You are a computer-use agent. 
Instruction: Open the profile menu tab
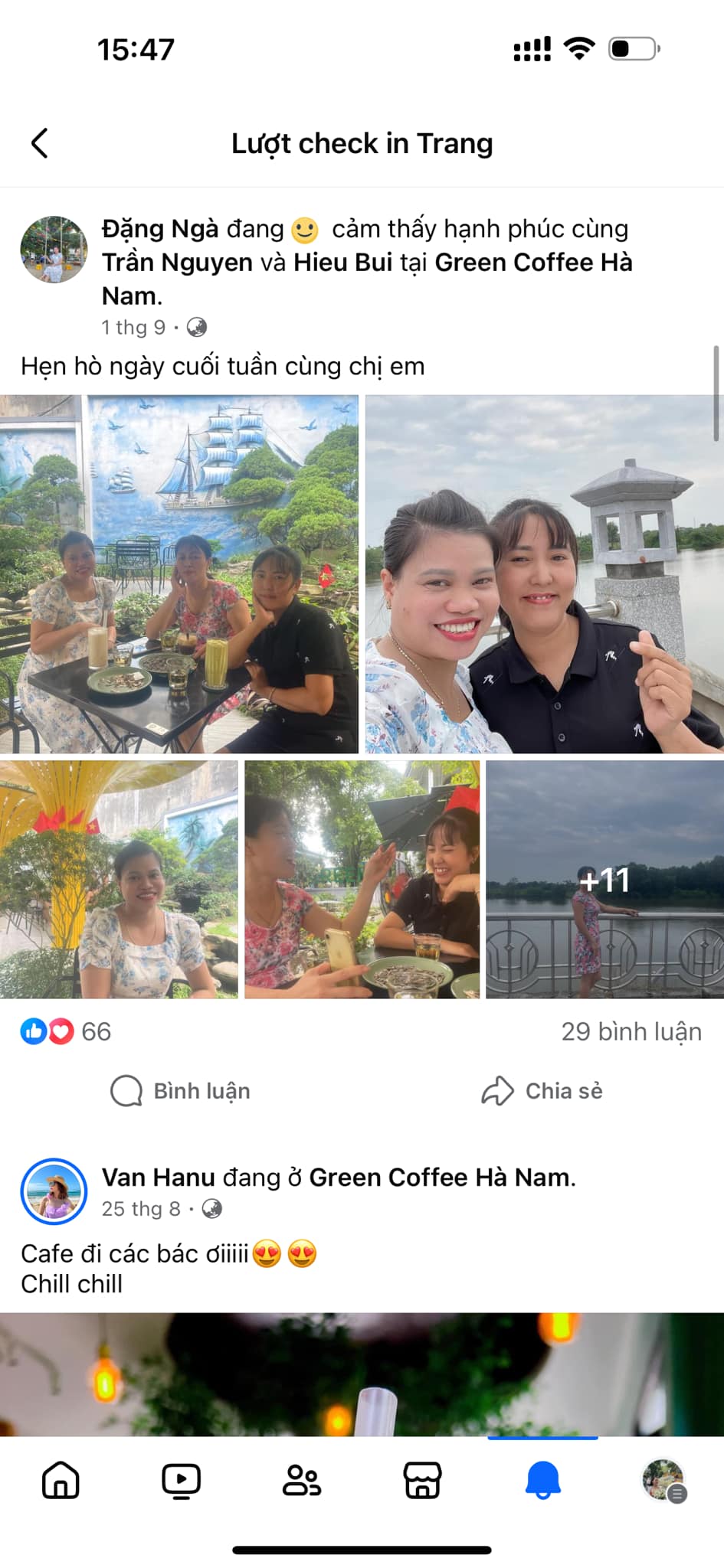pyautogui.click(x=663, y=1480)
